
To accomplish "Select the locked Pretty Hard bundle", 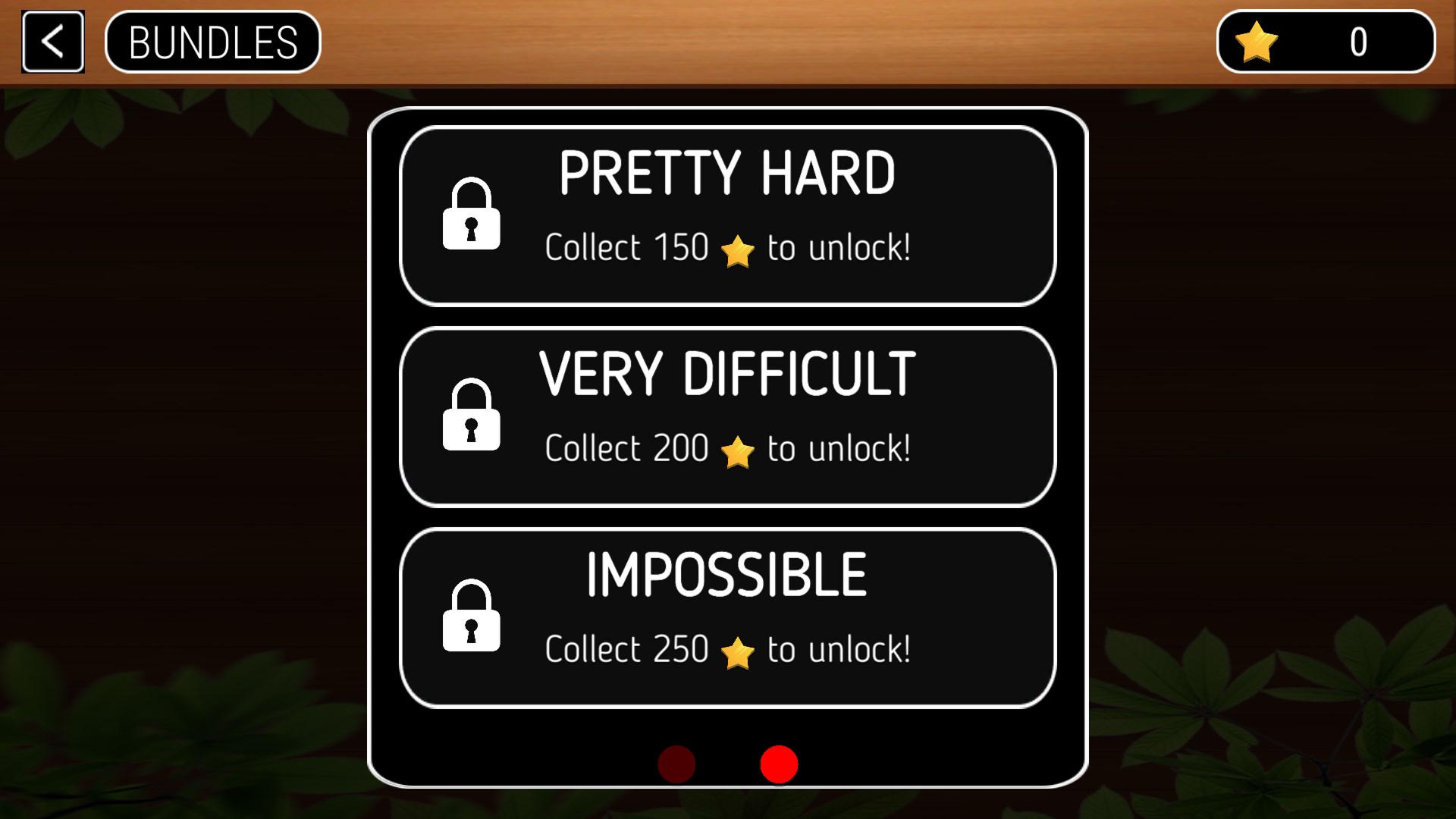I will tap(727, 216).
